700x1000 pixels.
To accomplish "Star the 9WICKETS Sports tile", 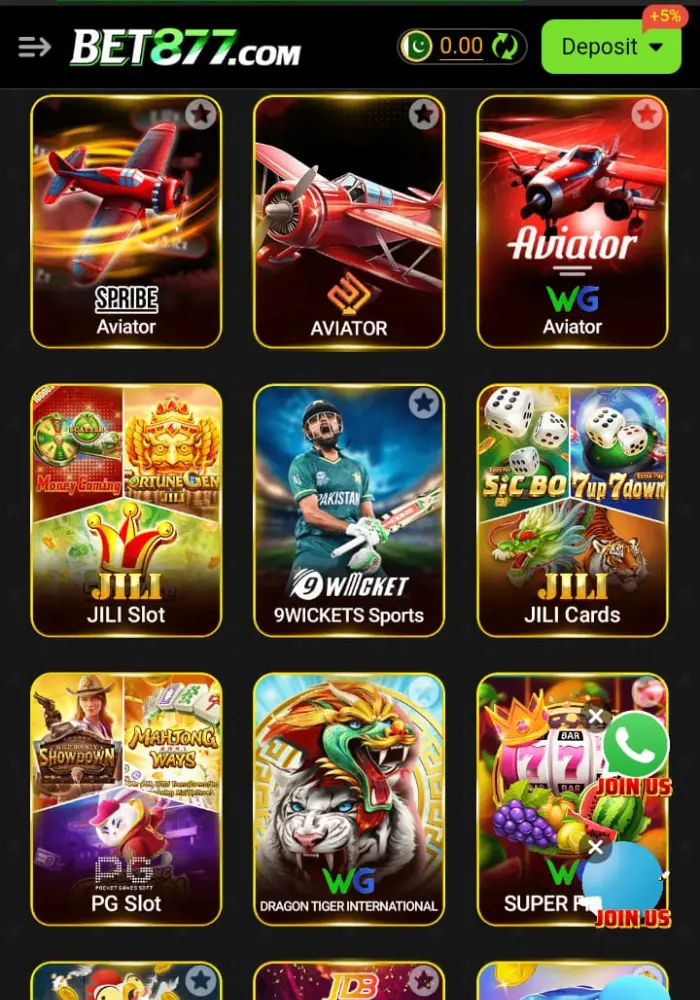I will pyautogui.click(x=424, y=403).
